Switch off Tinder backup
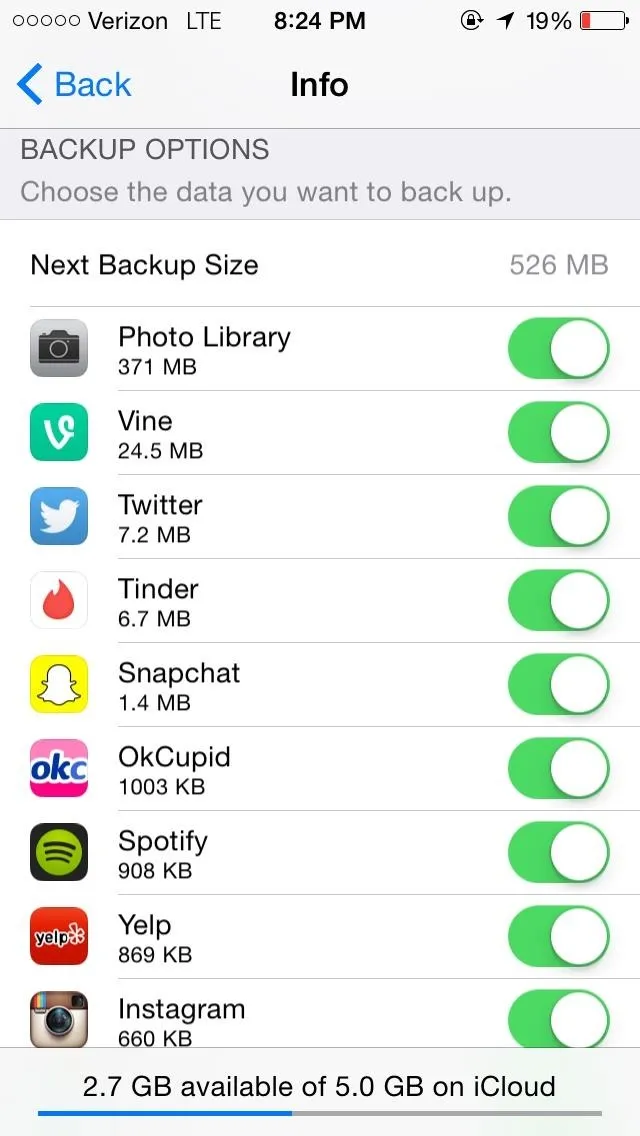This screenshot has width=640, height=1136. 558,601
